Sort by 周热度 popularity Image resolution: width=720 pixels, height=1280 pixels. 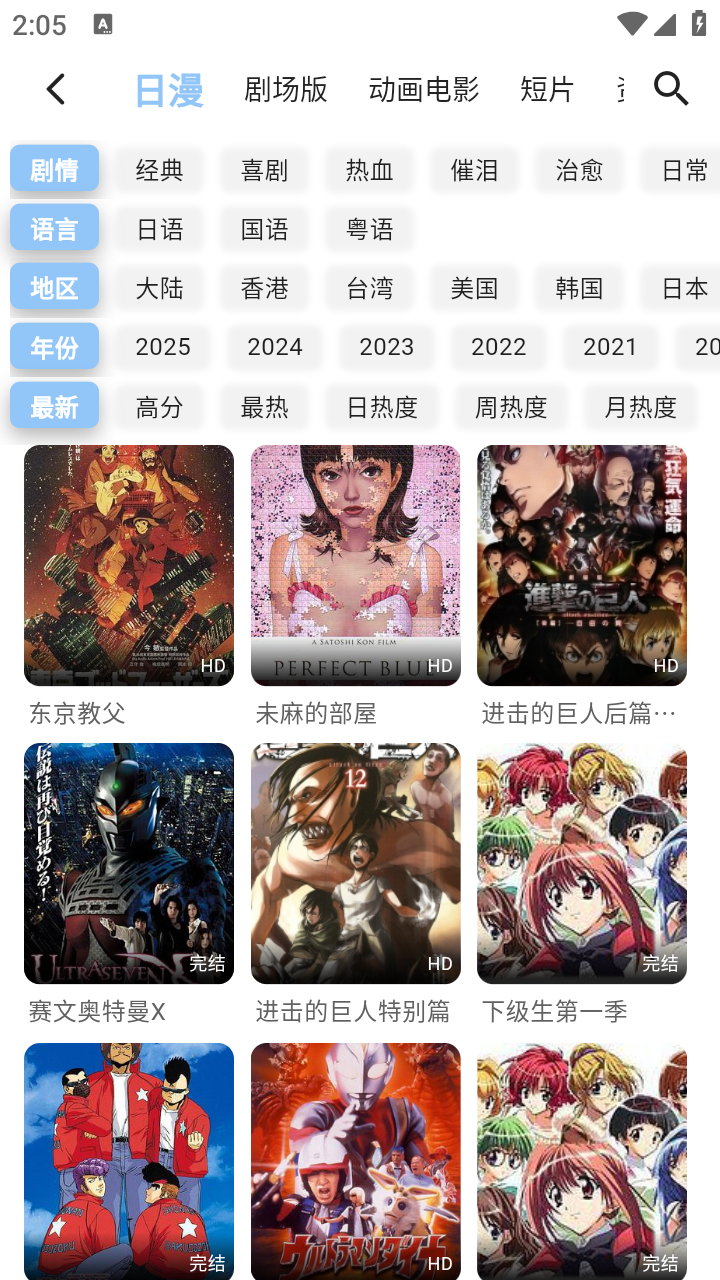tap(513, 407)
